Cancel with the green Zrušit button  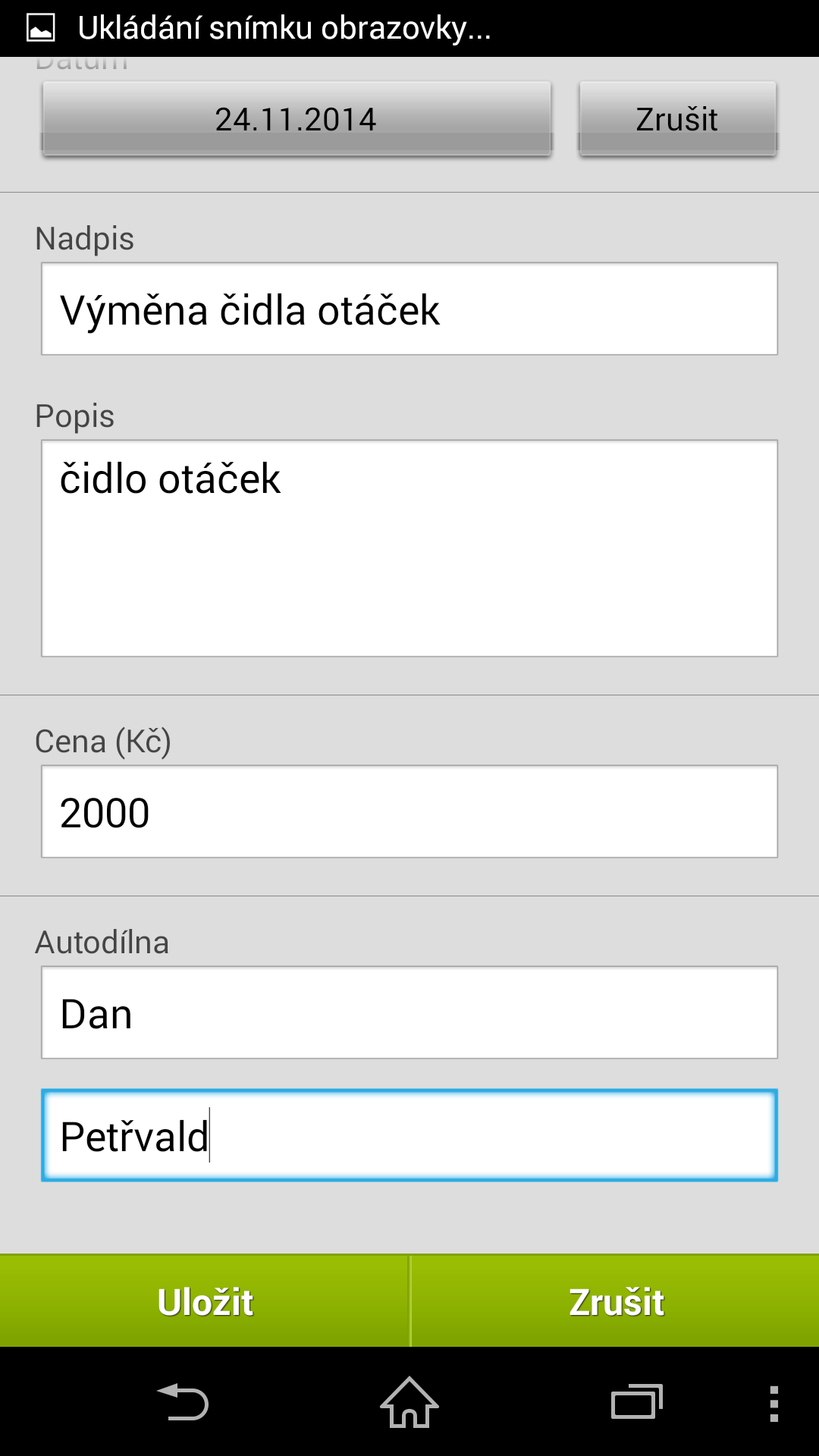[x=615, y=1301]
